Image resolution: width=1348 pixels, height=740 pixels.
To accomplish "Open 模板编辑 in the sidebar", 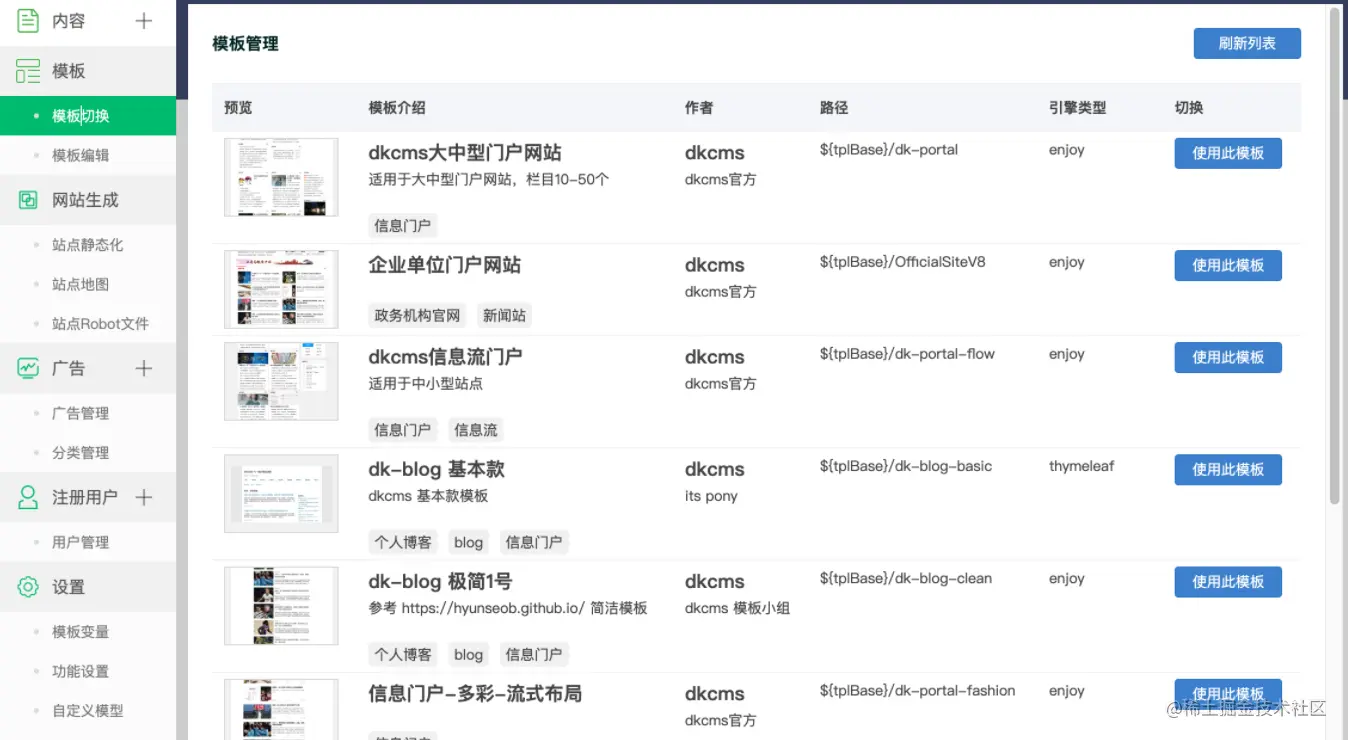I will coord(81,155).
